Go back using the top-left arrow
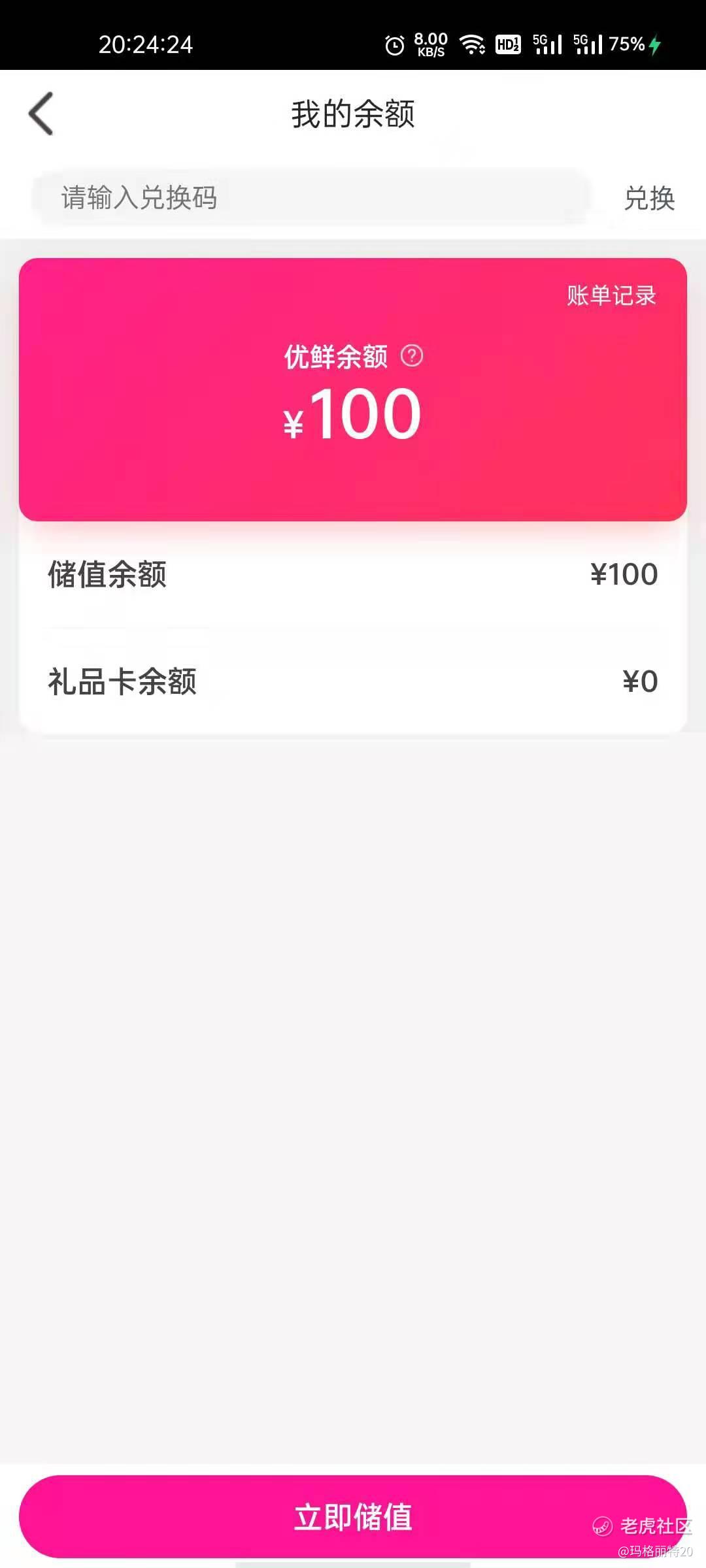Screen dimensions: 706x1568 pyautogui.click(x=41, y=114)
